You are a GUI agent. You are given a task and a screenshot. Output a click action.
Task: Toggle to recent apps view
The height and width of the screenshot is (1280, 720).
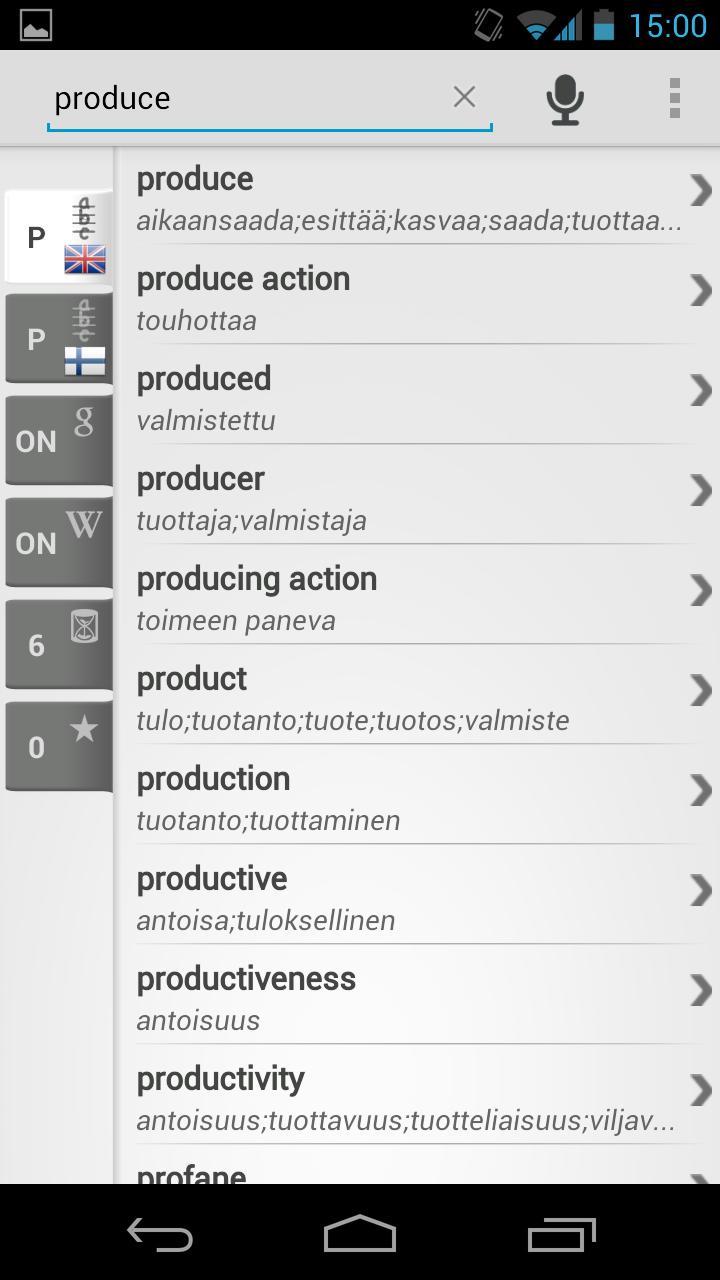click(x=561, y=1234)
